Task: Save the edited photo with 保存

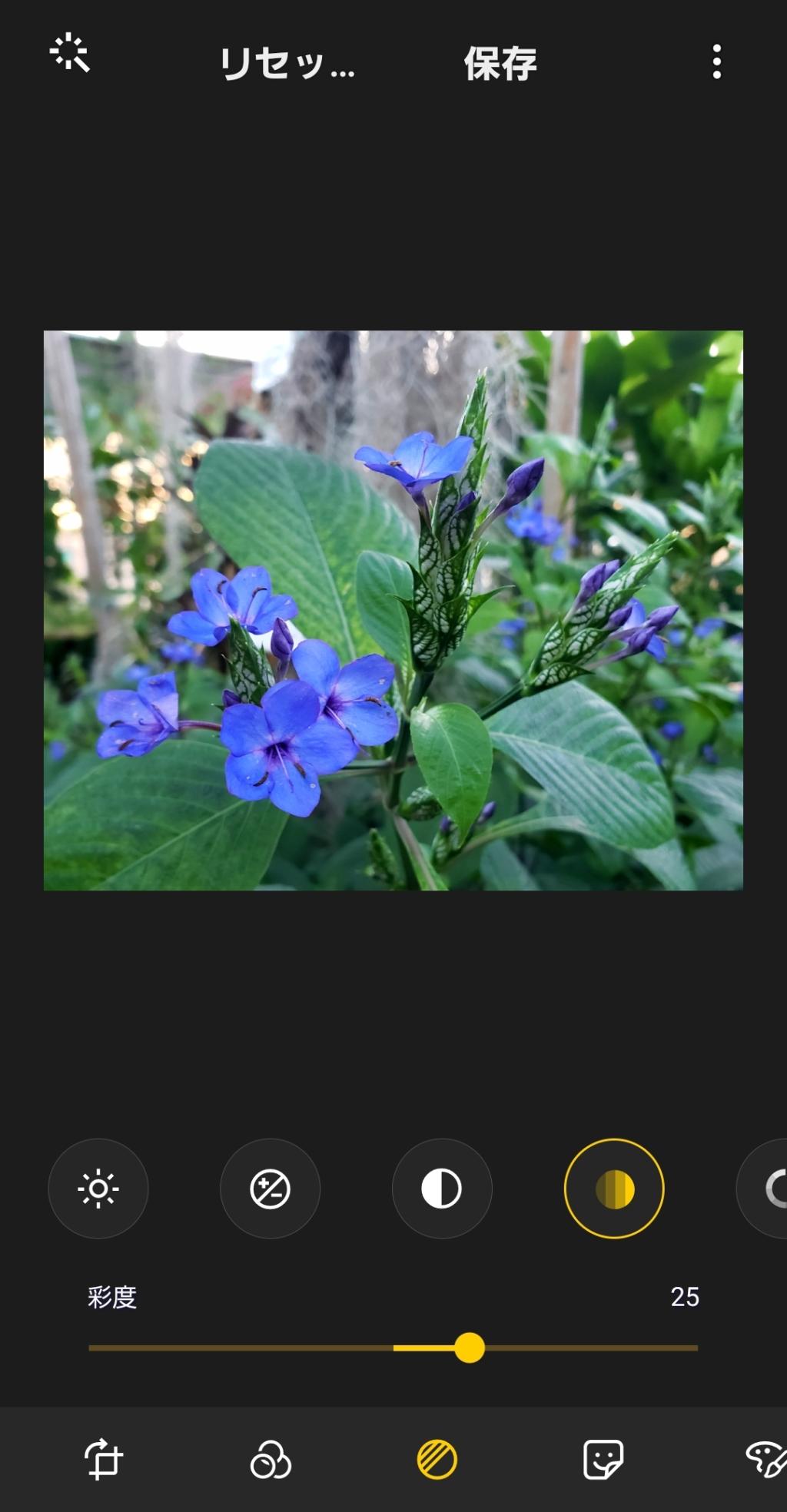Action: point(500,63)
